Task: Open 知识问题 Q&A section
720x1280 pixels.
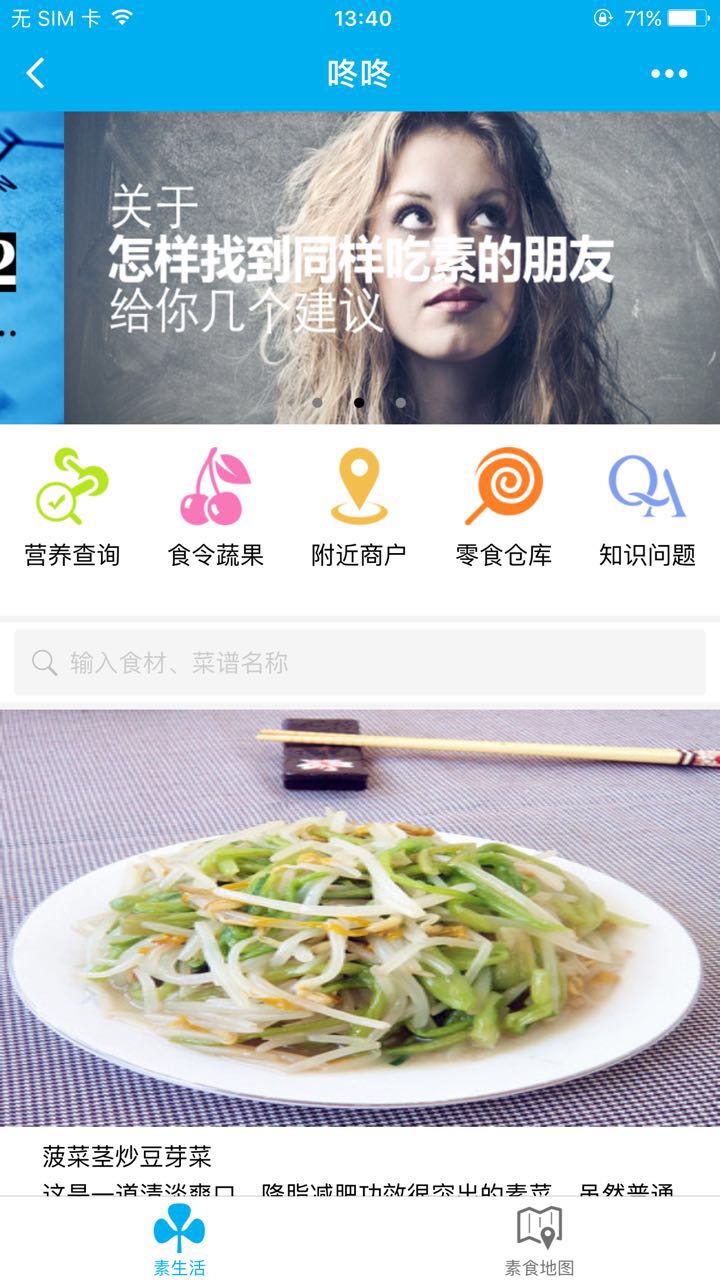Action: [x=647, y=507]
